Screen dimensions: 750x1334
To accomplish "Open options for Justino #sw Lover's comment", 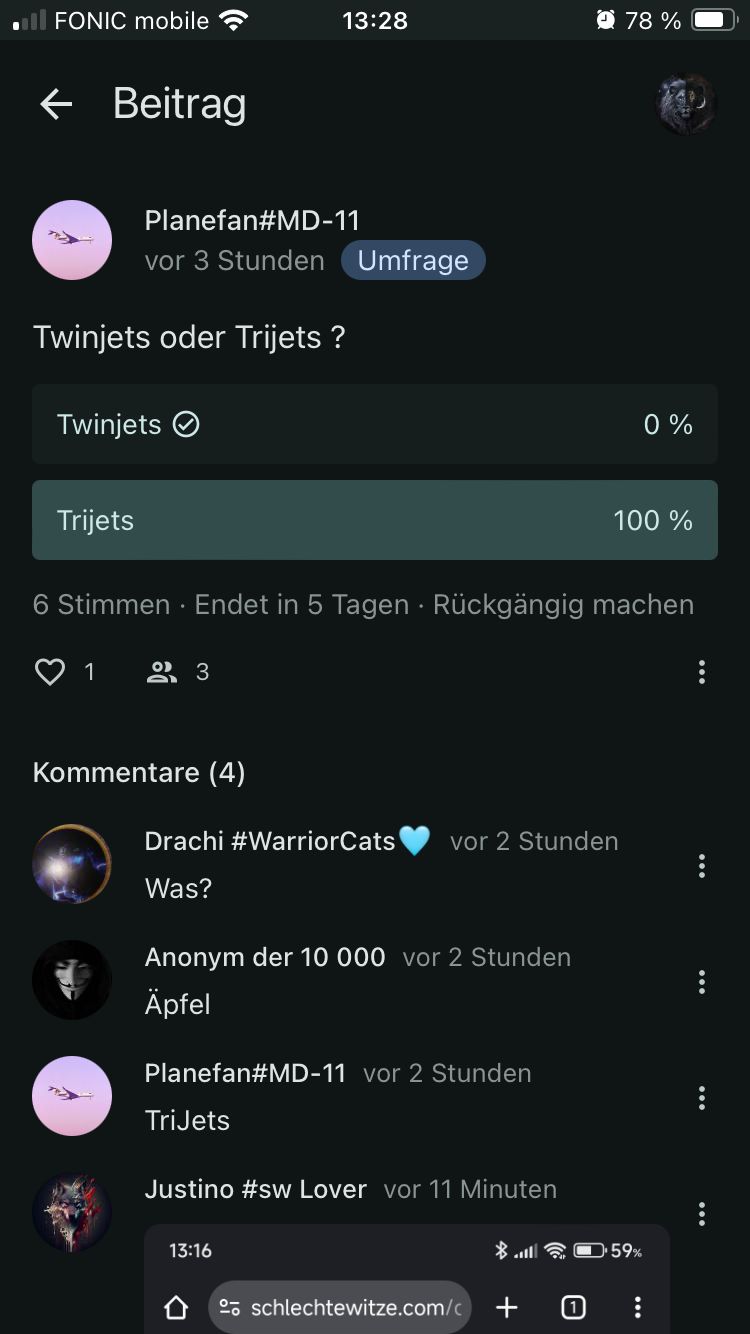I will [702, 1214].
